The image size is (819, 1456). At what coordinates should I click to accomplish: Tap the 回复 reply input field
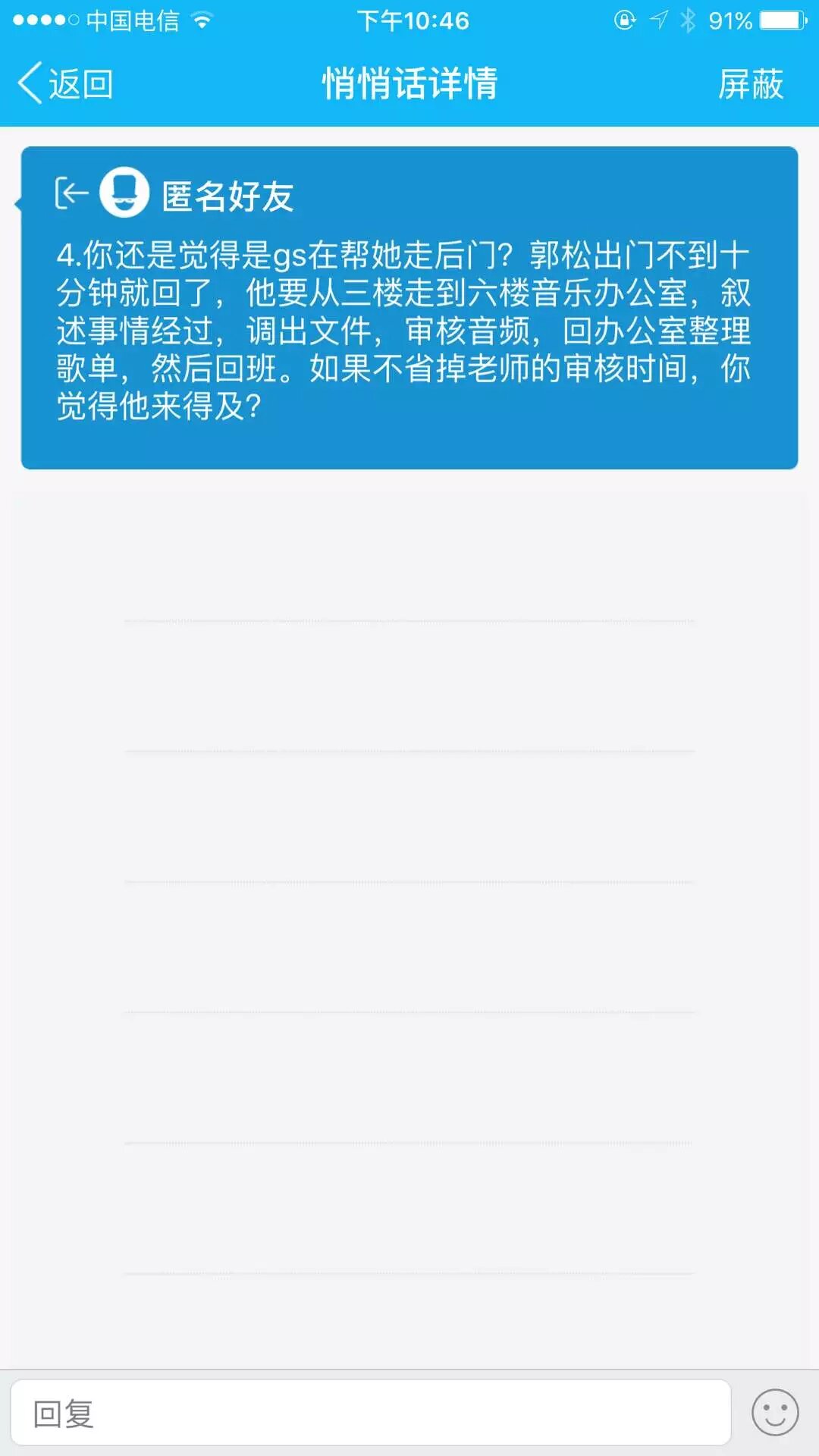[x=370, y=1413]
